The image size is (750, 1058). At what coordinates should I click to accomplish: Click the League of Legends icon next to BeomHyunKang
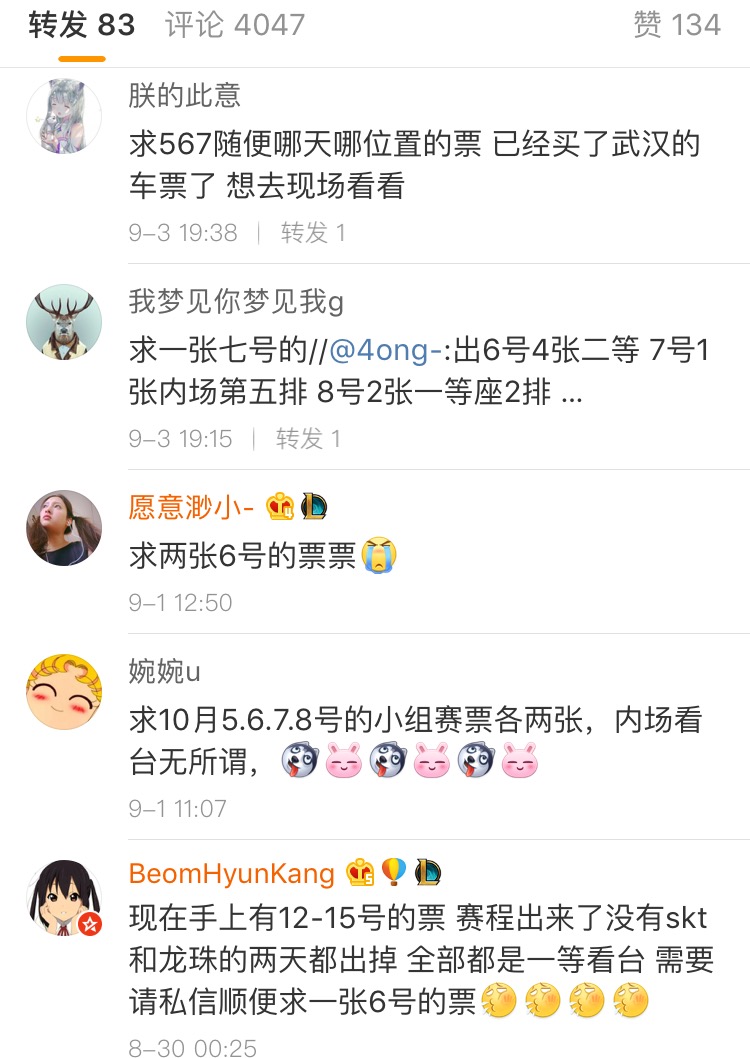click(x=428, y=872)
